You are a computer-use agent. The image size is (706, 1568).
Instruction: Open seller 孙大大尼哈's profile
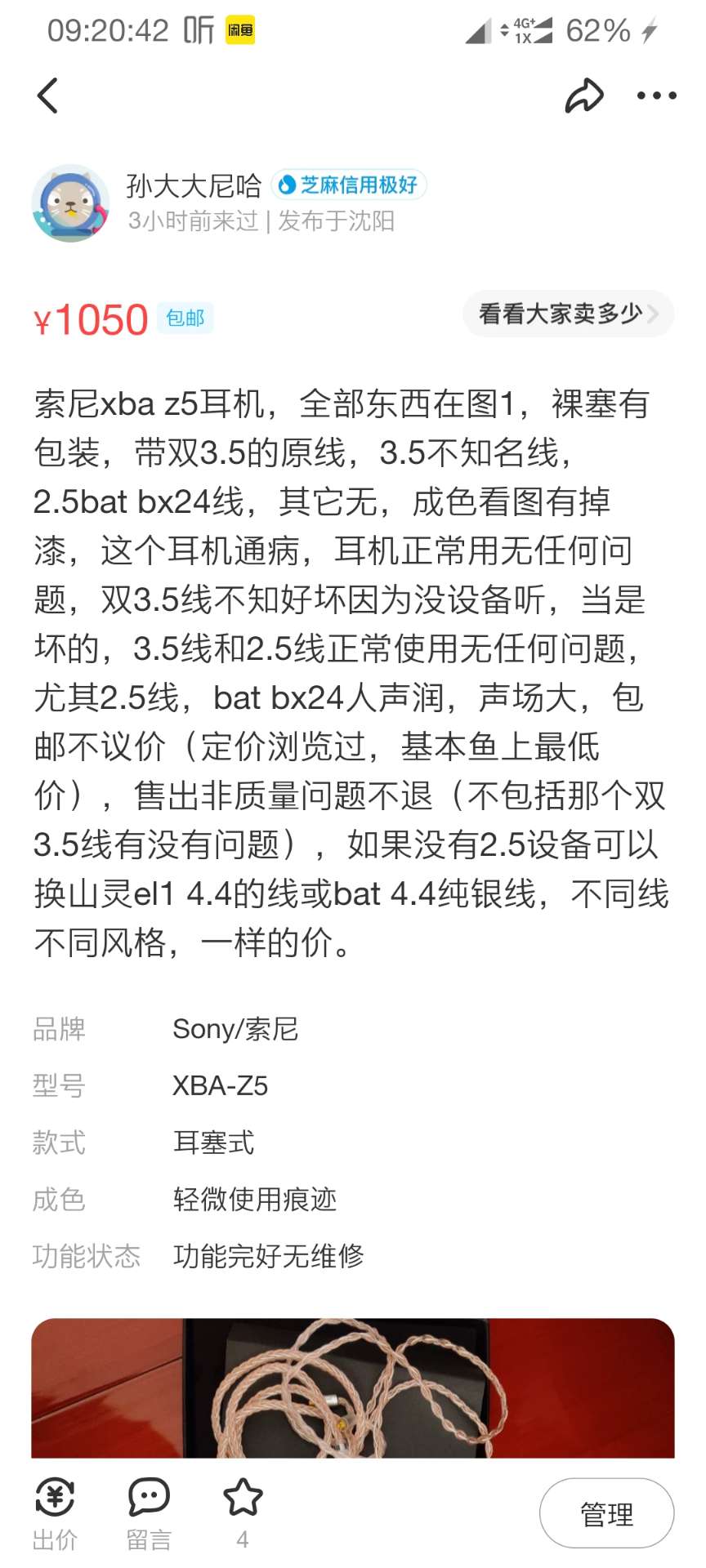70,203
